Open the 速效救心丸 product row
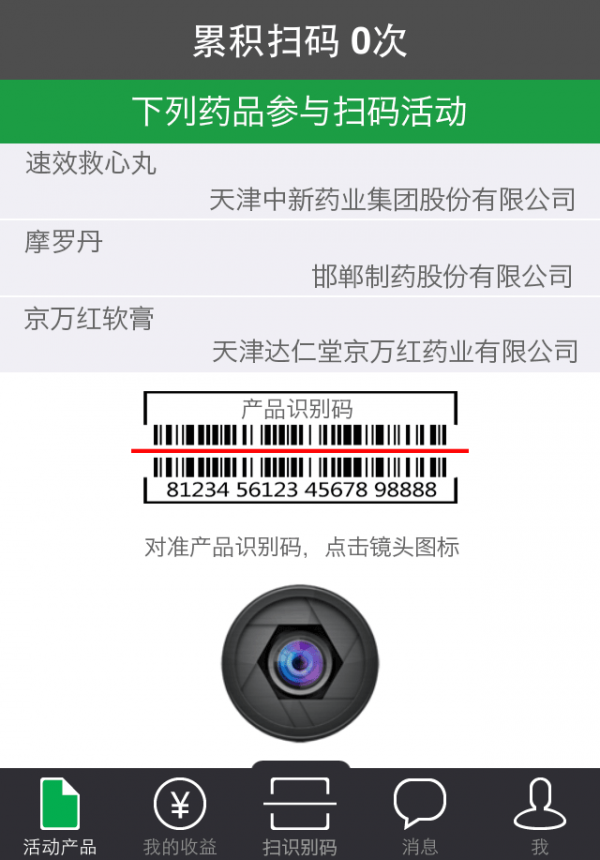This screenshot has width=600, height=860. coord(300,181)
